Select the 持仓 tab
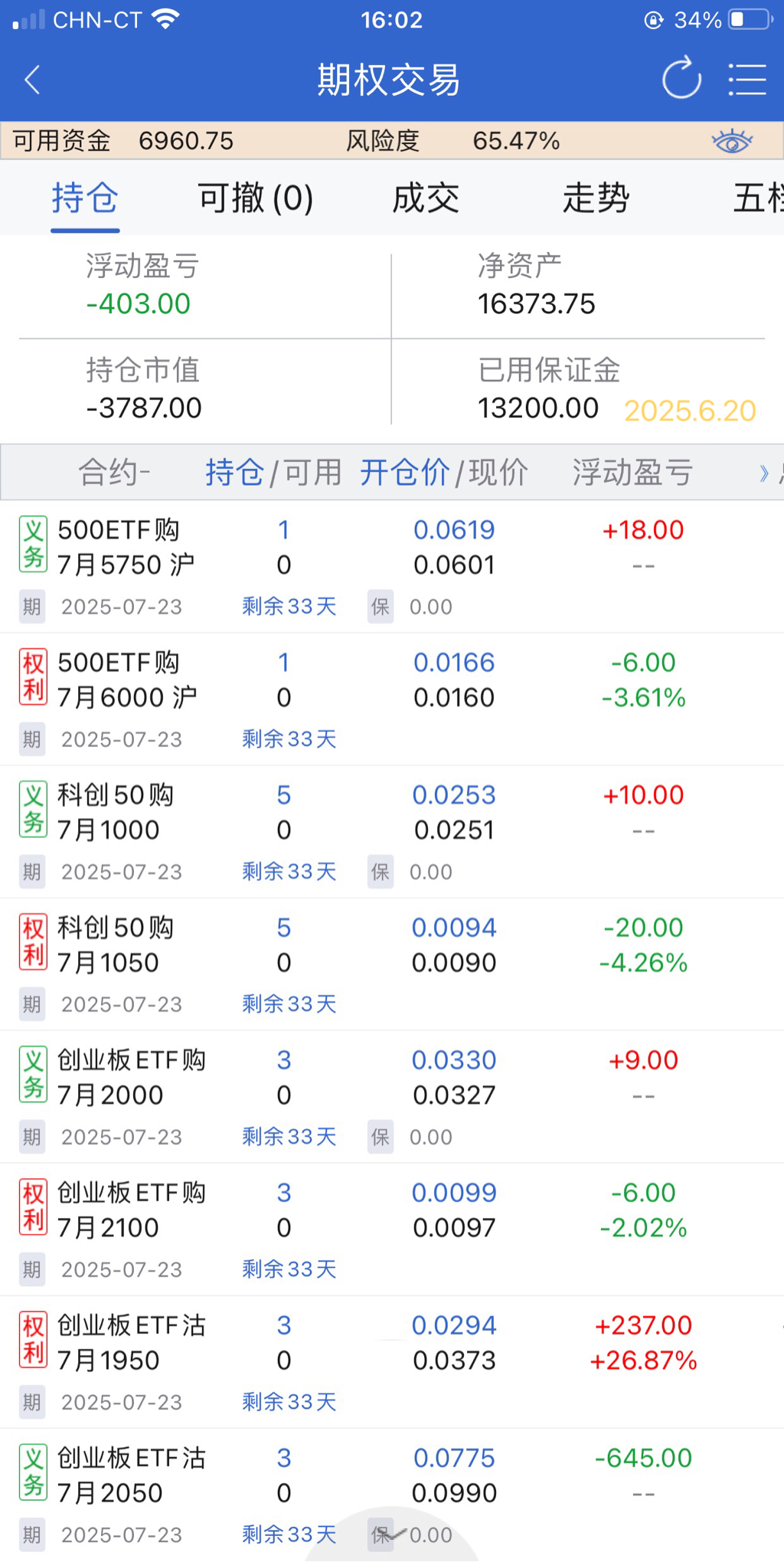Screen dimensions: 784x1562 pyautogui.click(x=85, y=198)
